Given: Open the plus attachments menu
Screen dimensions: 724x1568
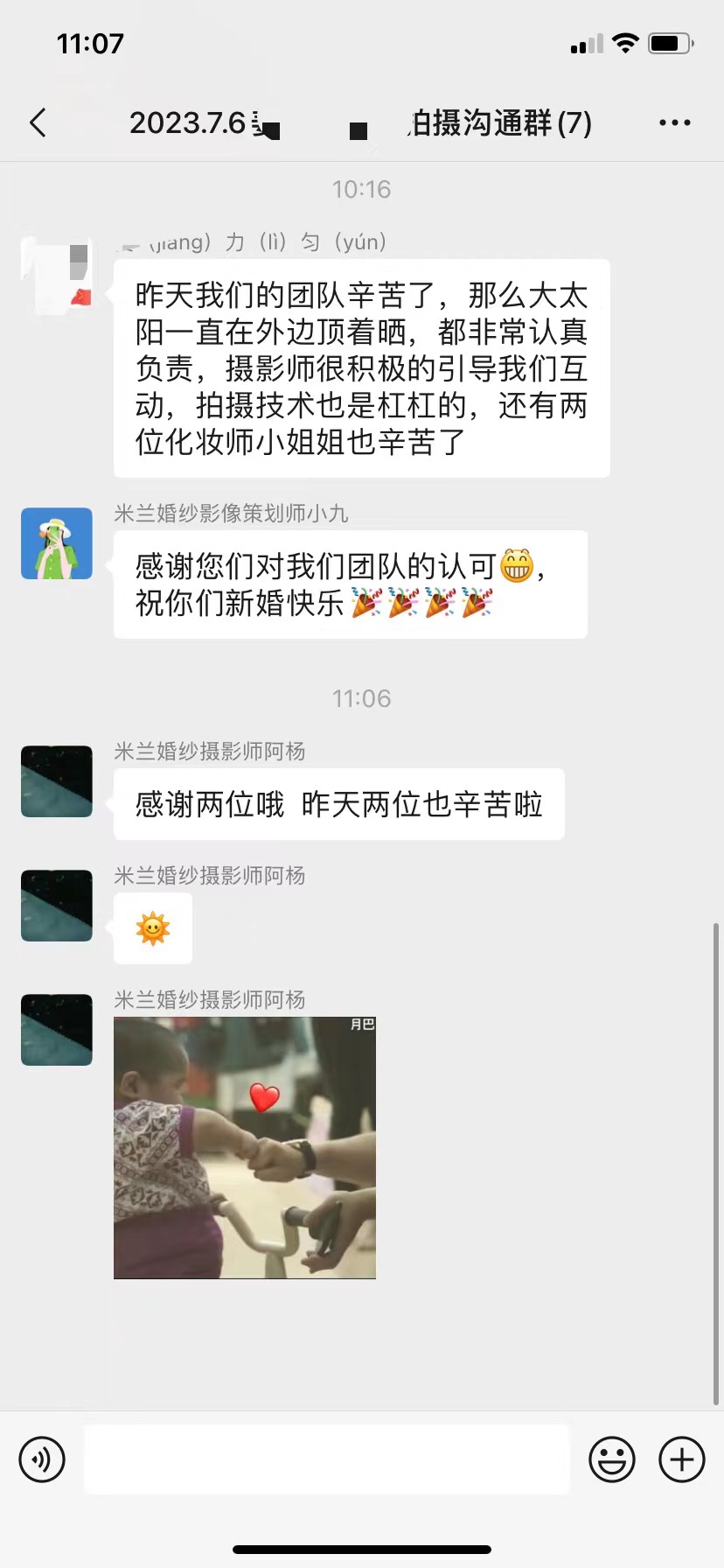Looking at the screenshot, I should click(682, 1459).
